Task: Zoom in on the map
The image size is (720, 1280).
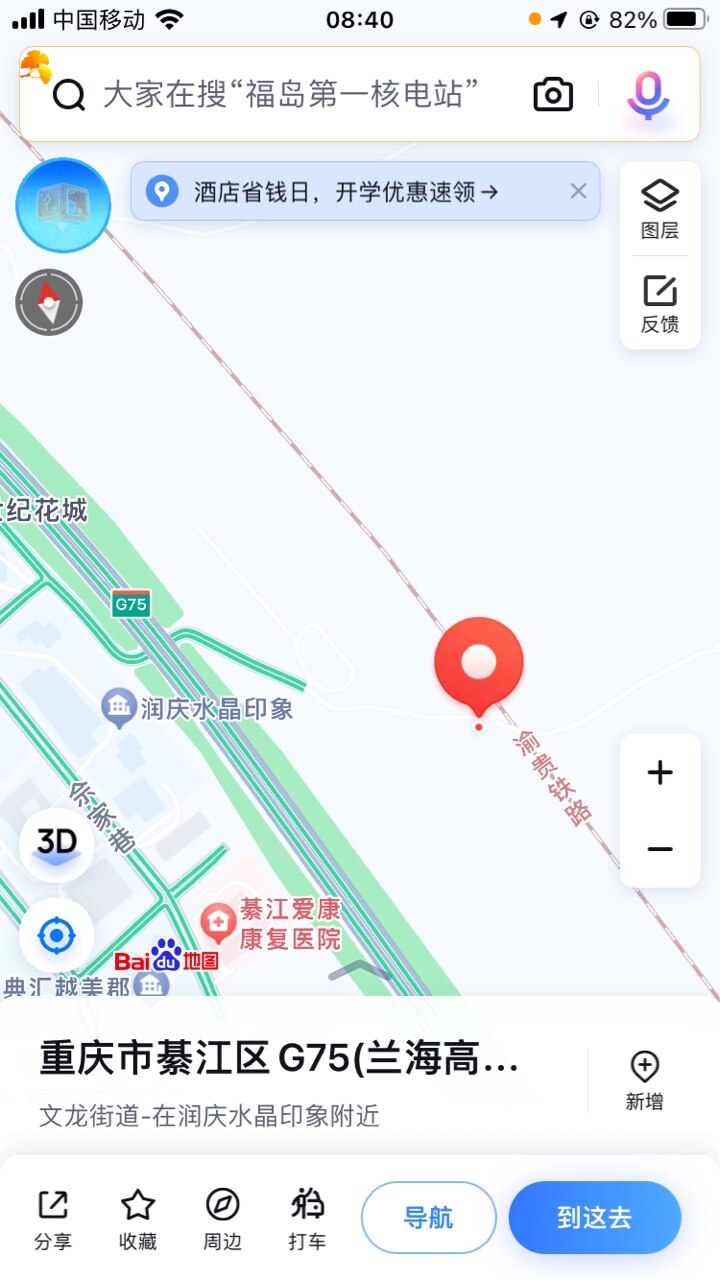Action: 660,773
